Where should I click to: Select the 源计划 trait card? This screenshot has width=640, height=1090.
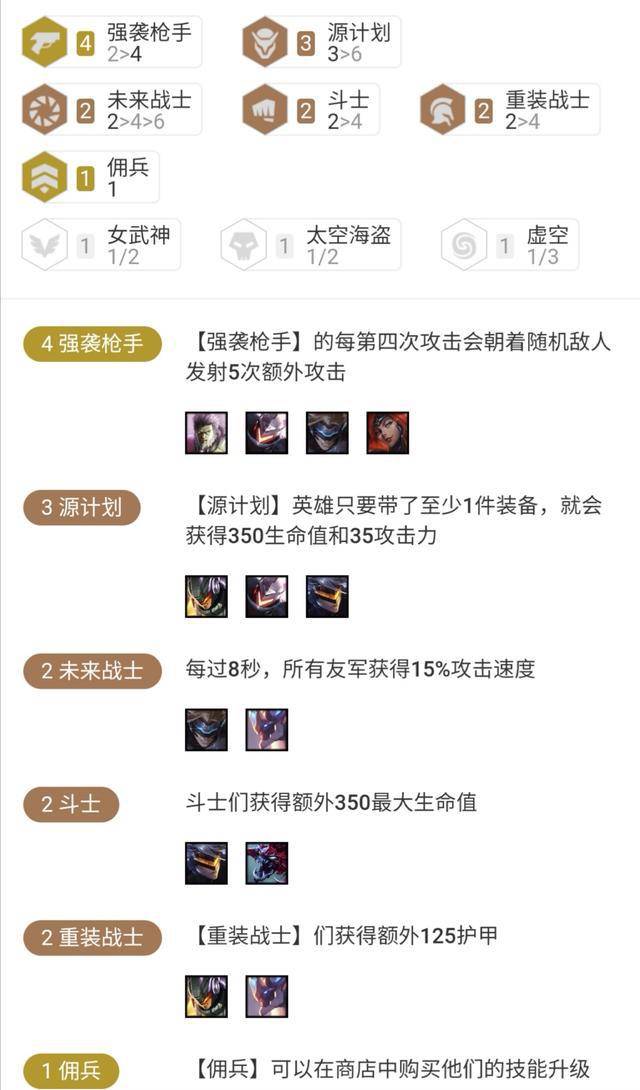pyautogui.click(x=322, y=42)
